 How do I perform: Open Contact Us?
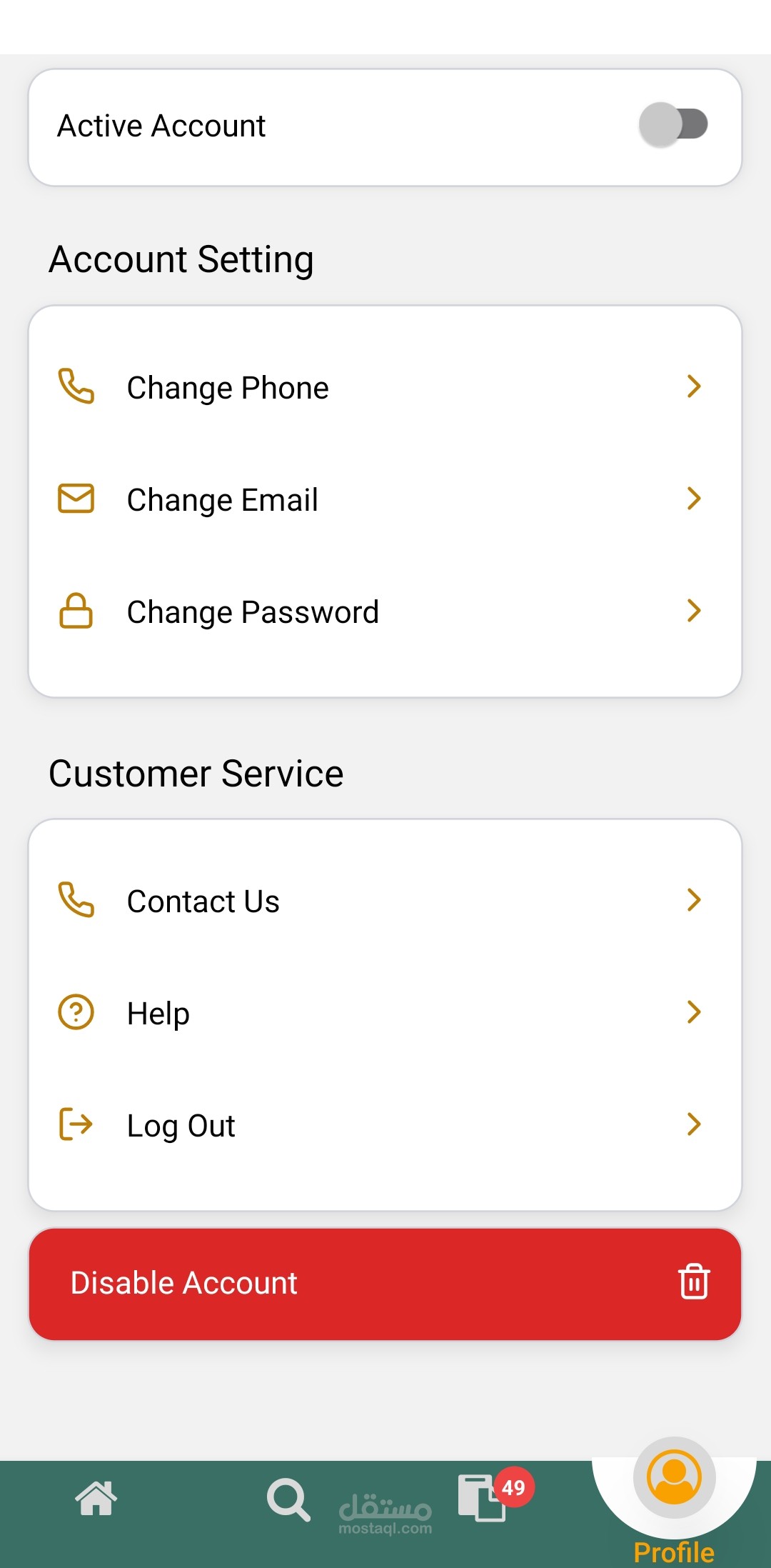point(385,901)
